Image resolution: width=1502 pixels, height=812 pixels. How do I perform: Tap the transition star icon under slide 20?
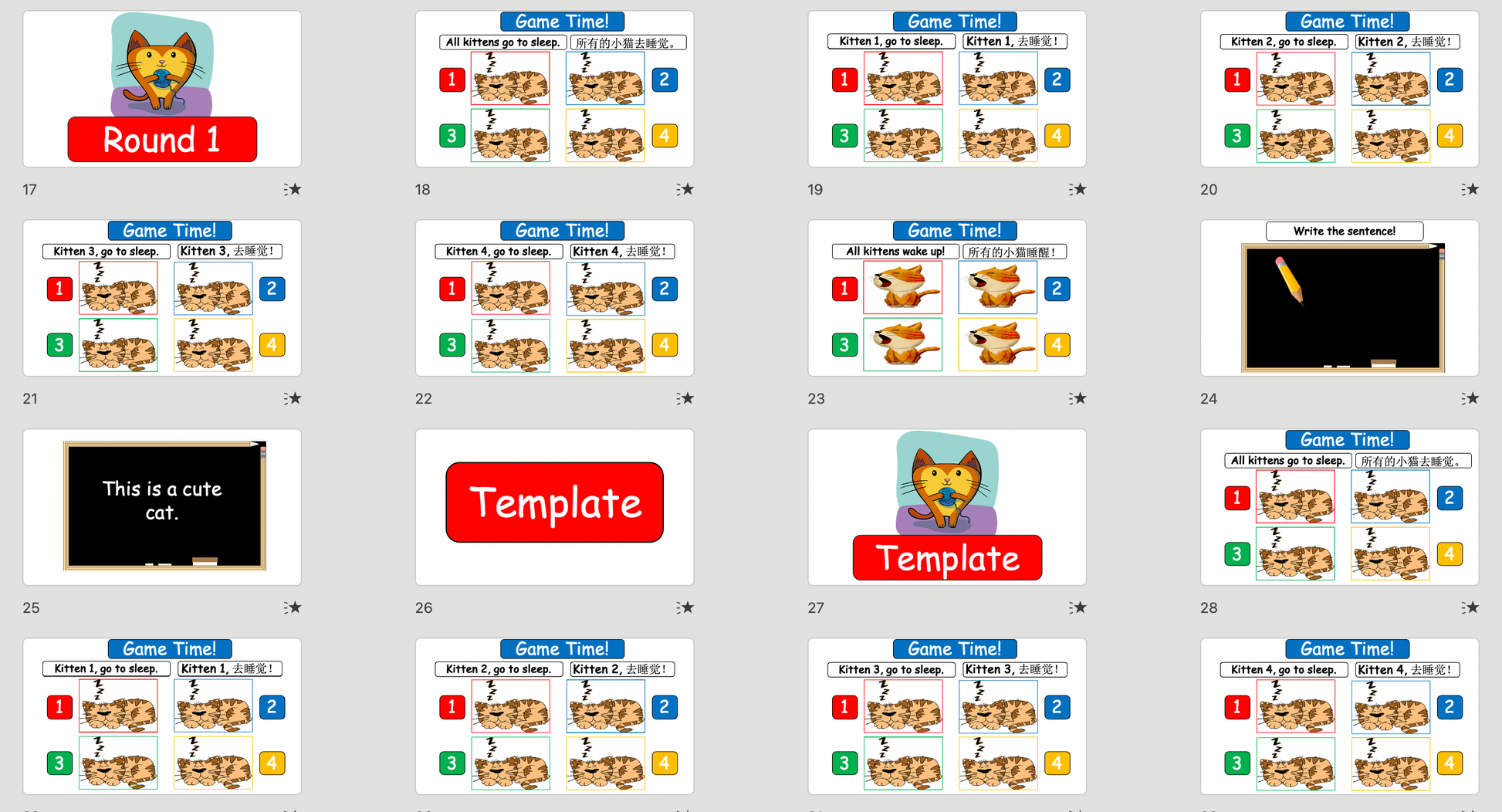1470,189
